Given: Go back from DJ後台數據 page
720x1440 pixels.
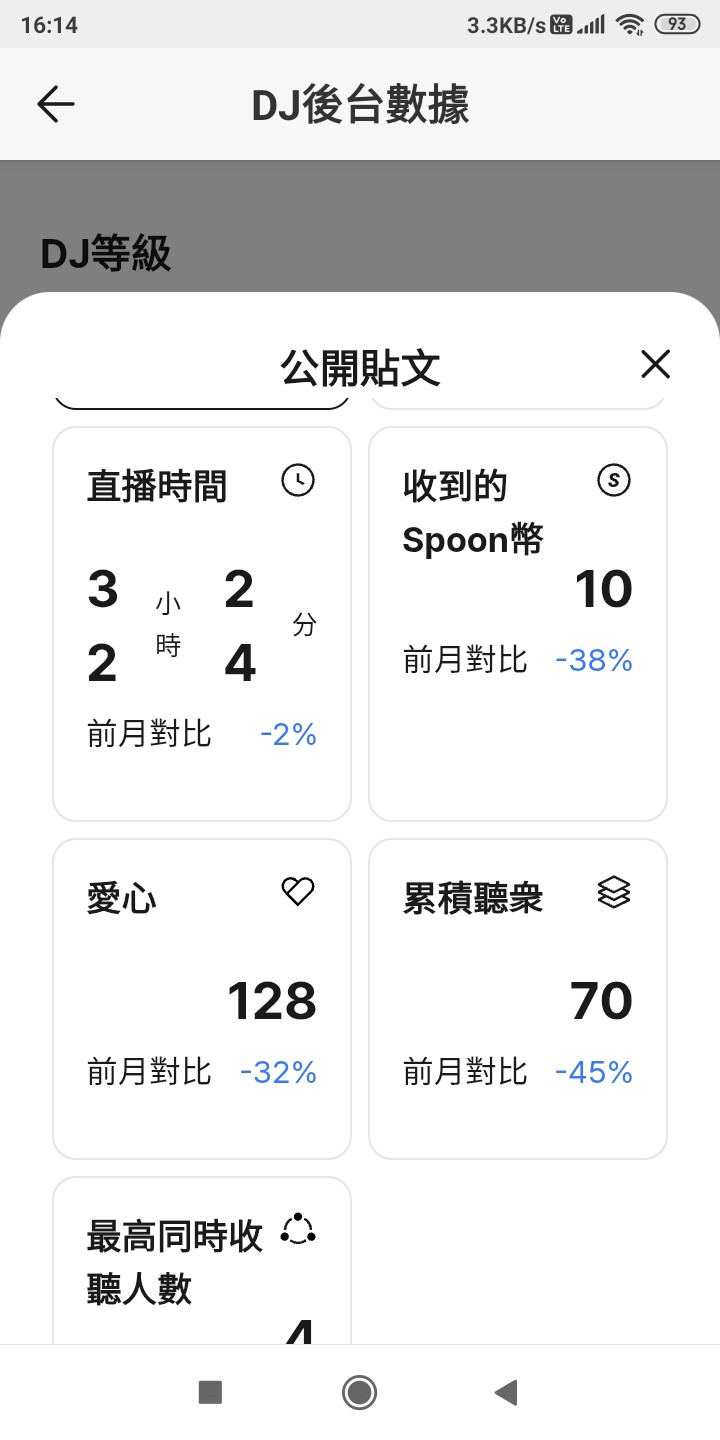Looking at the screenshot, I should tap(56, 104).
